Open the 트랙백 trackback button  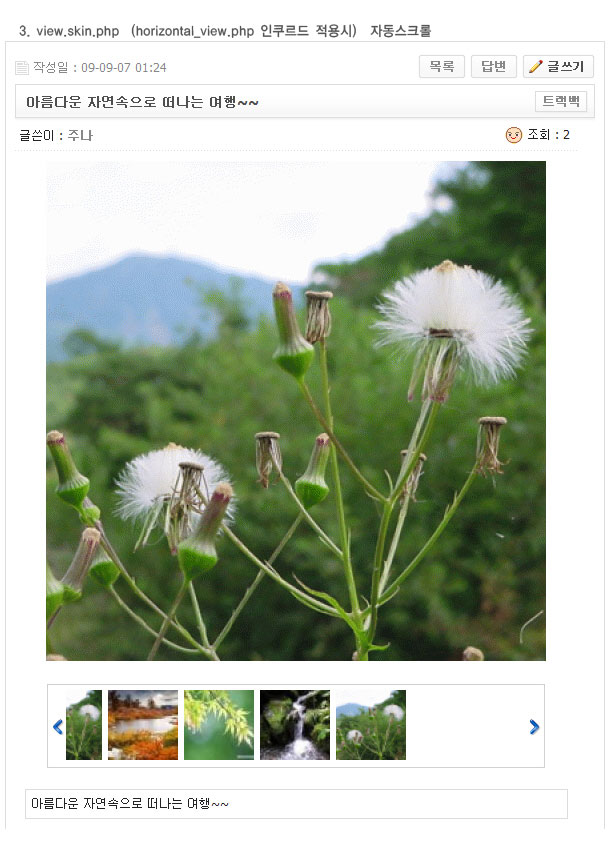(x=561, y=101)
